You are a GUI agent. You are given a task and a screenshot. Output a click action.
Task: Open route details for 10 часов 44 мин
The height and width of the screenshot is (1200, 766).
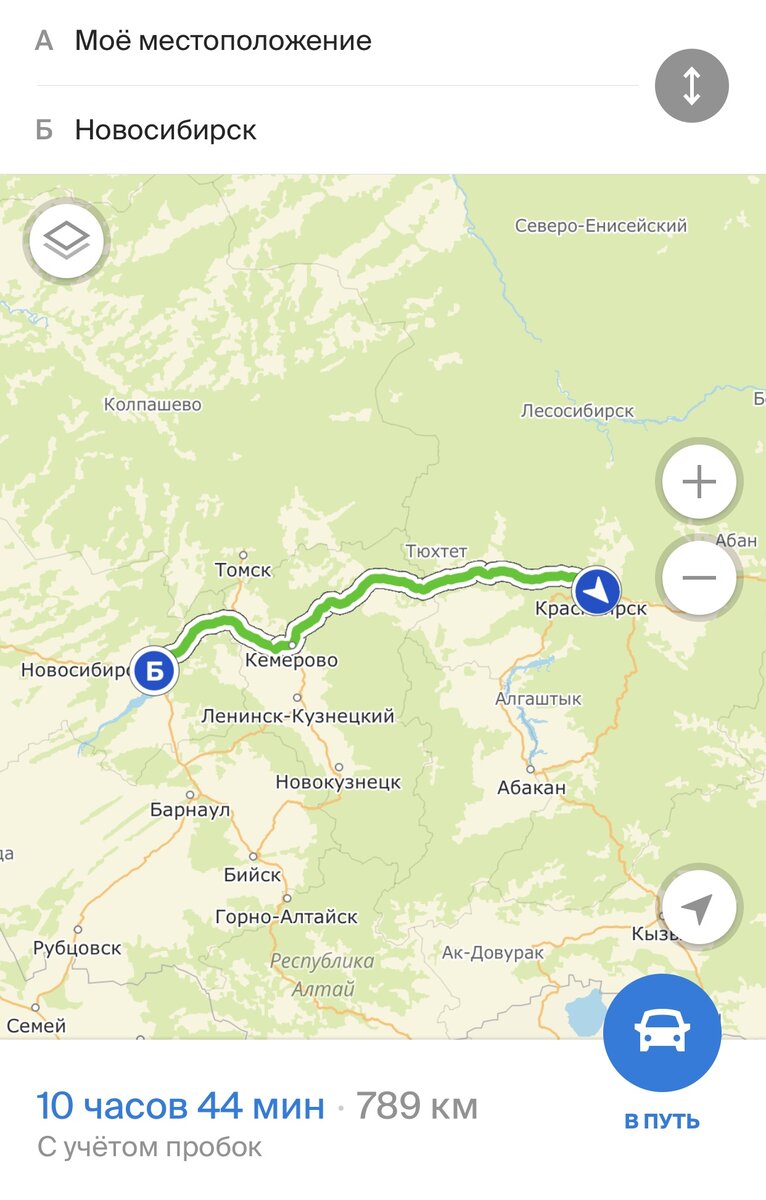coord(181,1107)
